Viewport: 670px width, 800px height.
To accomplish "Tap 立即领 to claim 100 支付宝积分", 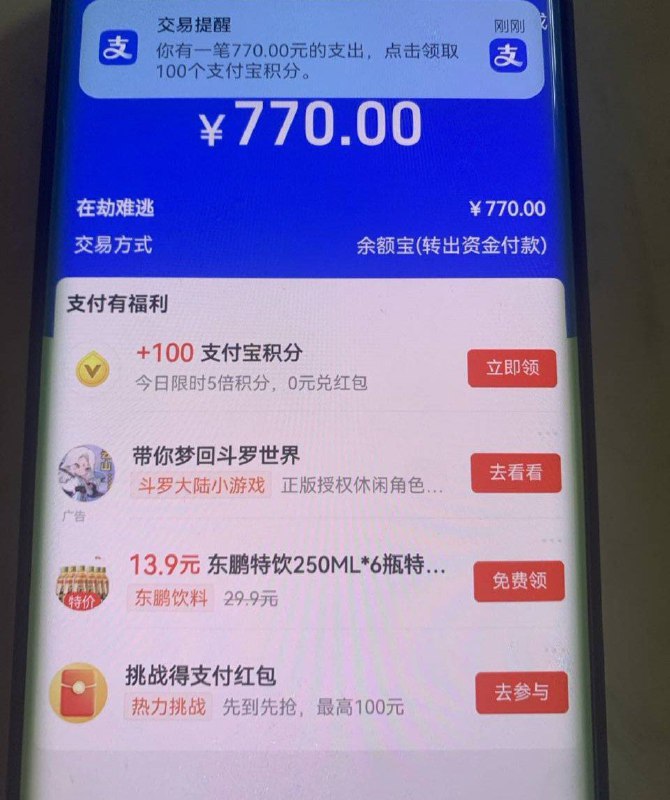I will click(x=512, y=367).
